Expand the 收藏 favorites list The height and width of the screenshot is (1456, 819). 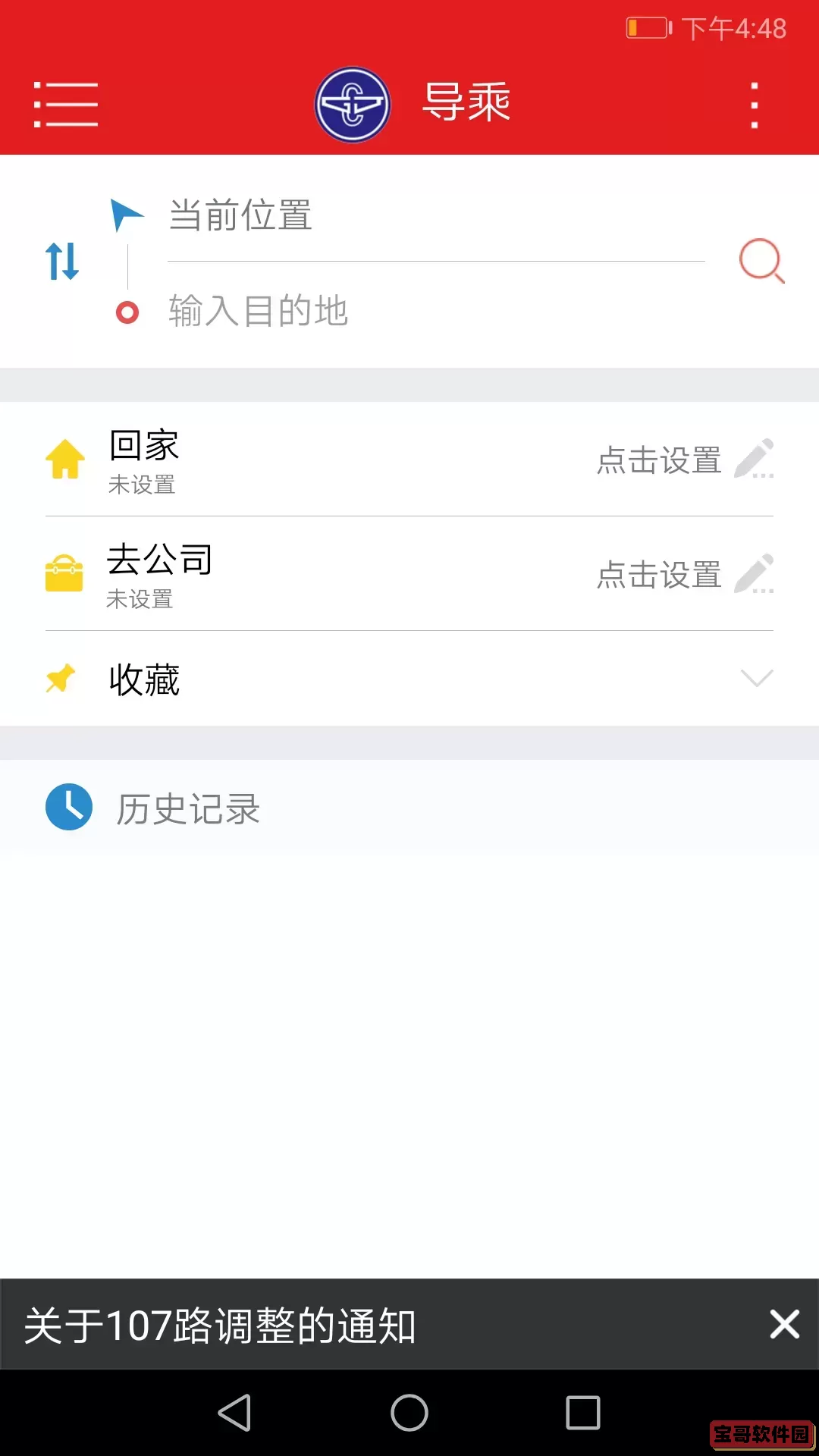756,678
